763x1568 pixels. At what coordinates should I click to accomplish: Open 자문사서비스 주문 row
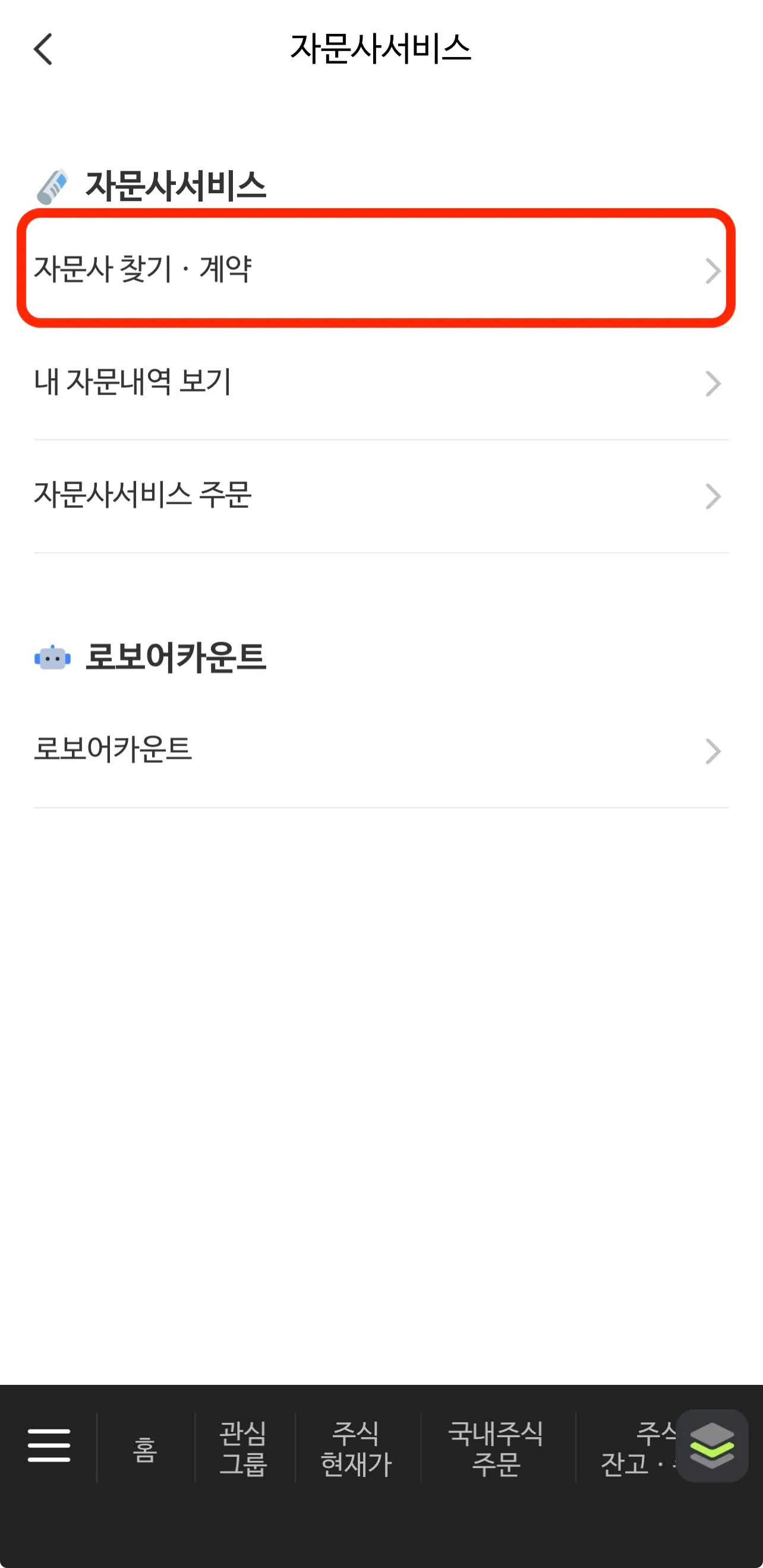click(x=377, y=495)
